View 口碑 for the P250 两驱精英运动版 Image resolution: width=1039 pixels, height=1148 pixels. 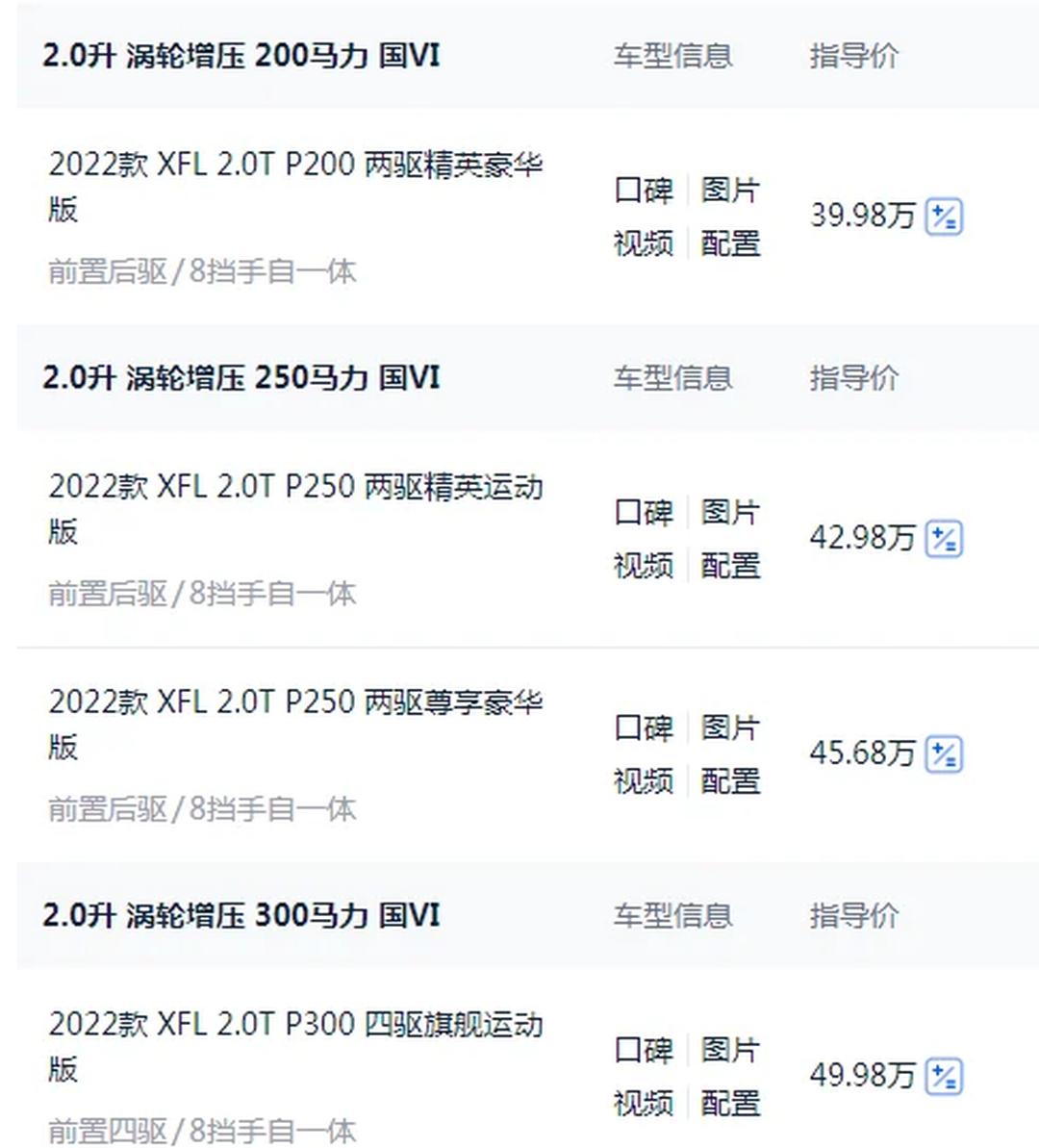(x=643, y=513)
